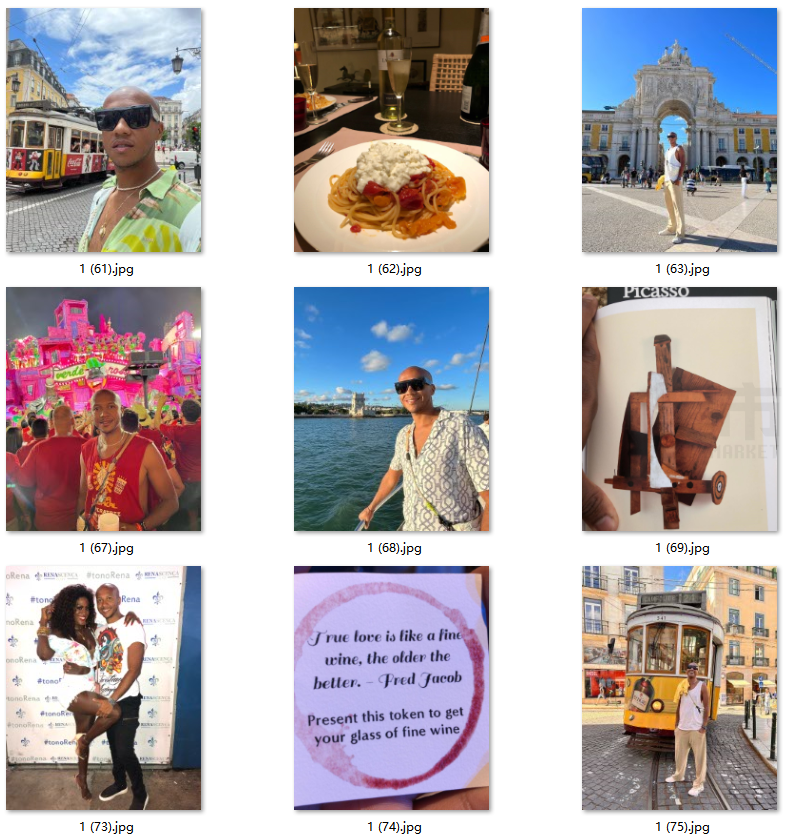Viewport: 790px width, 839px height.
Task: Open the pasta dish photo 1 (62).jpg
Action: click(x=391, y=130)
